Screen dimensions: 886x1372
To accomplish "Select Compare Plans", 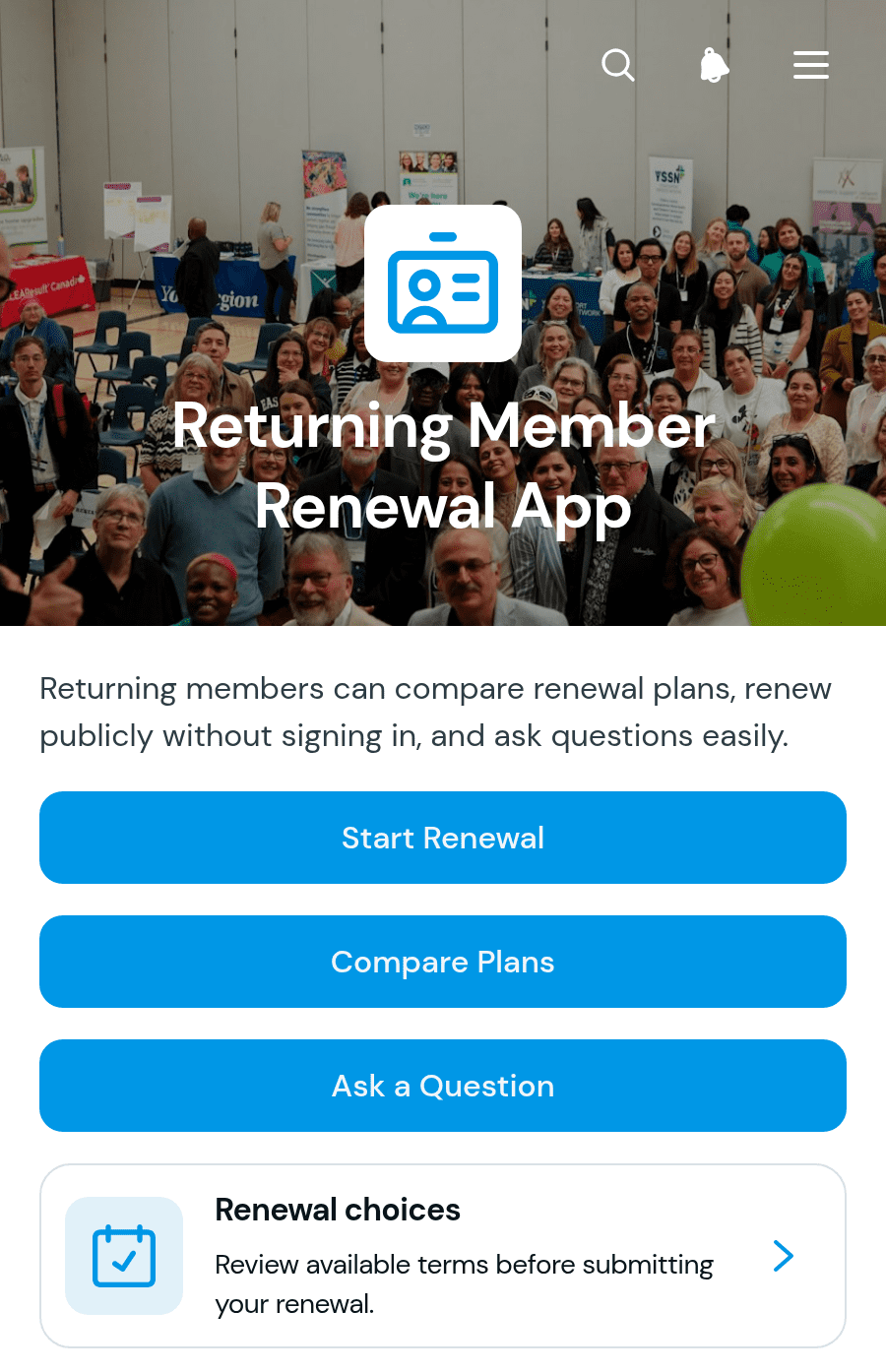I will tap(443, 962).
